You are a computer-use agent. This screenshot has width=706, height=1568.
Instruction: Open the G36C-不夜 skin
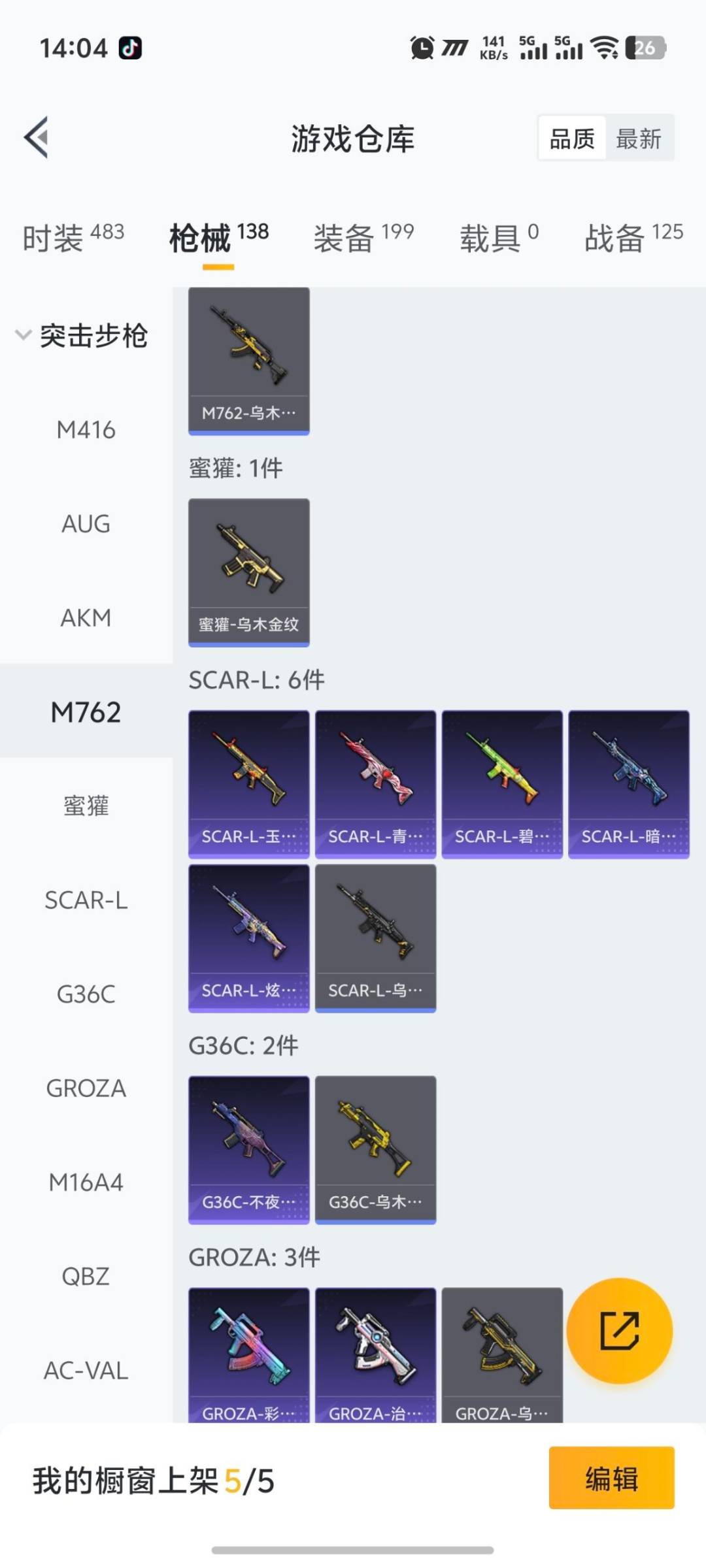[248, 1150]
